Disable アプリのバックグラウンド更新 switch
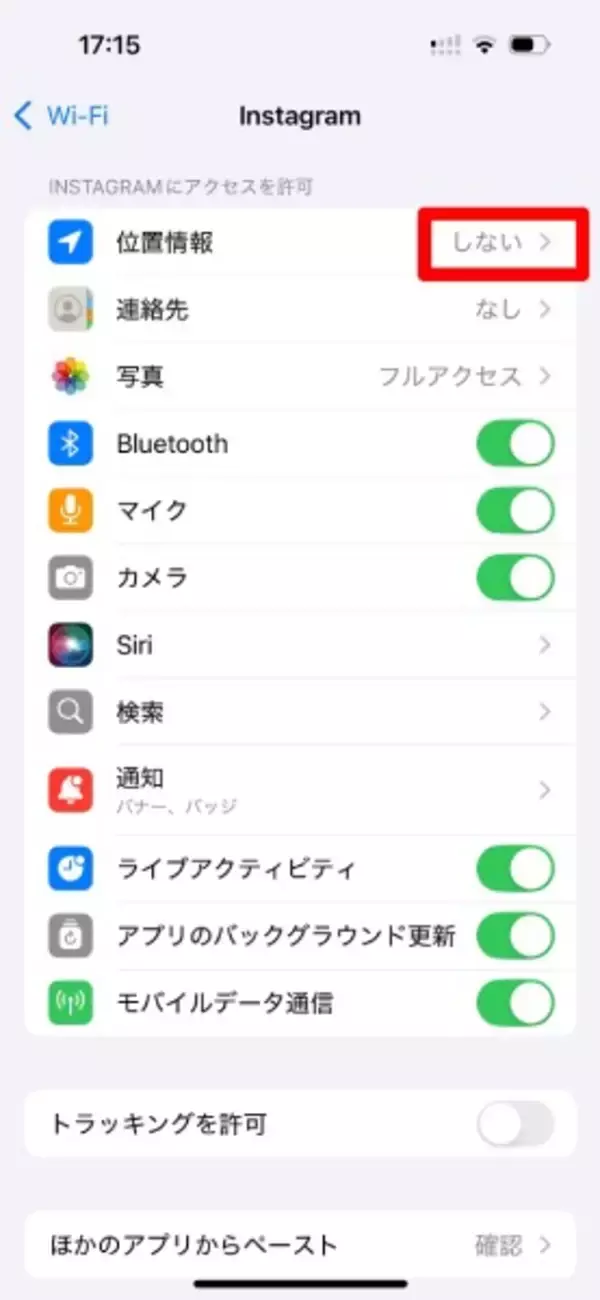Screen dimensions: 600x1300 coord(515,936)
